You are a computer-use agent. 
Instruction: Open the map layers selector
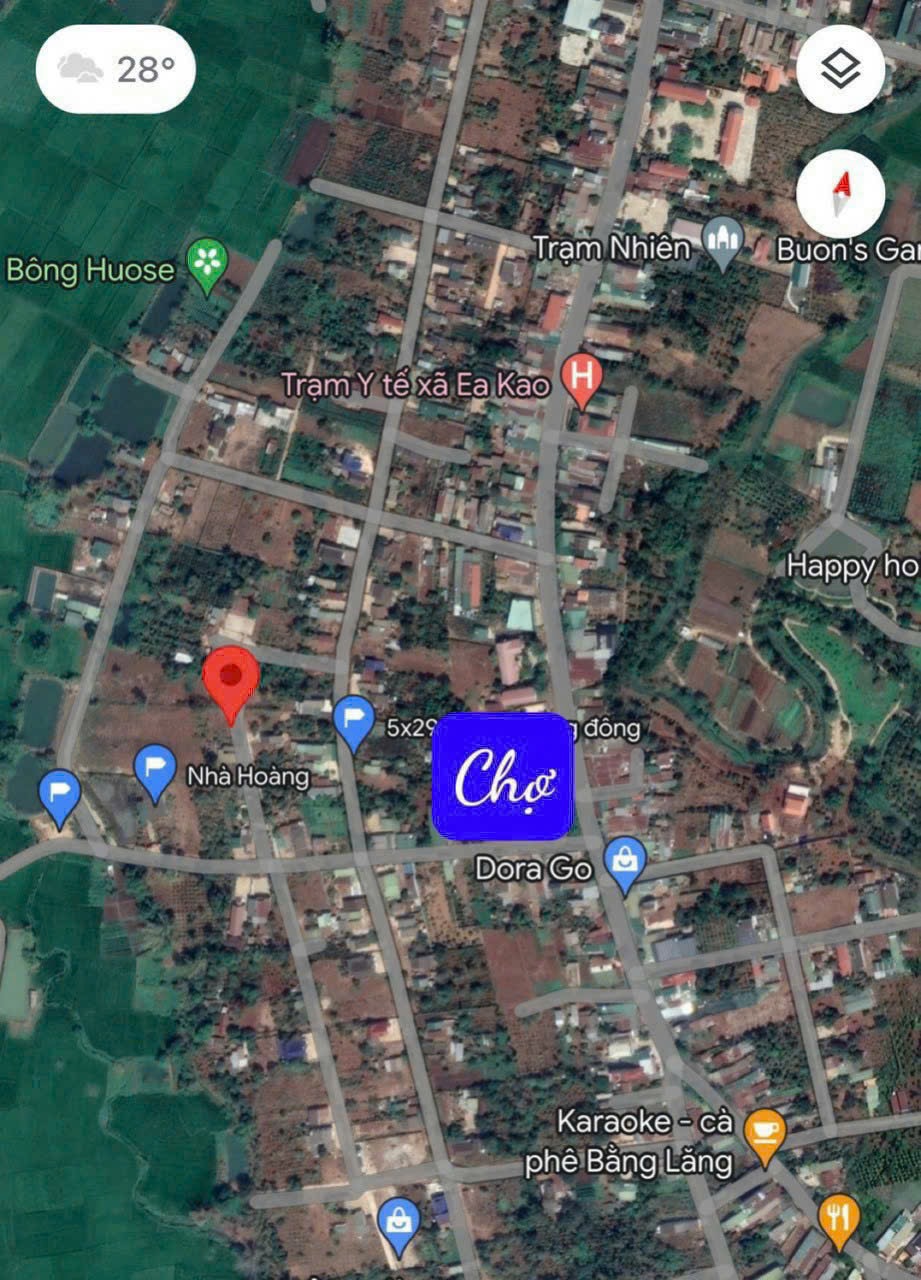tap(840, 69)
